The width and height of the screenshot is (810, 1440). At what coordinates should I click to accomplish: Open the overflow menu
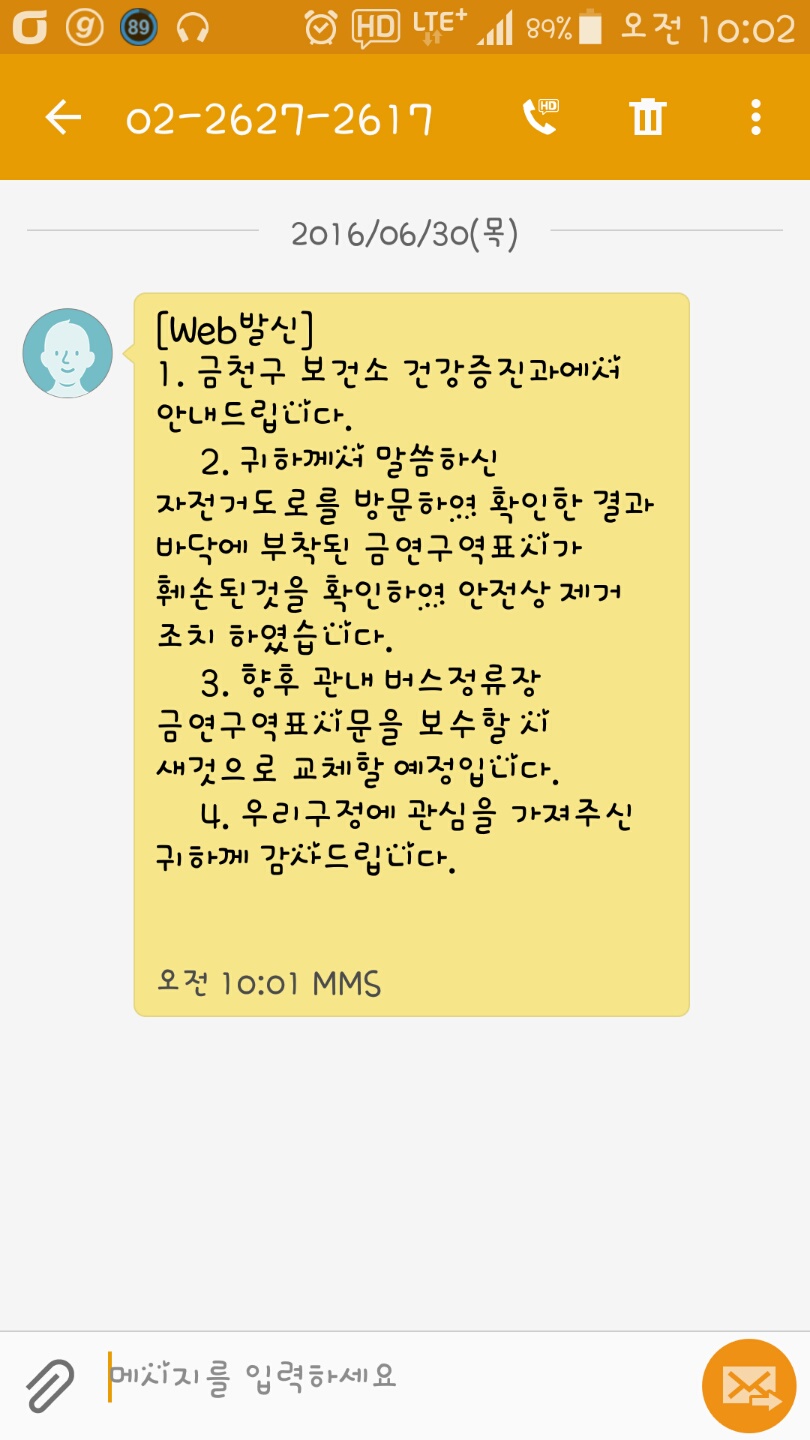(x=755, y=118)
